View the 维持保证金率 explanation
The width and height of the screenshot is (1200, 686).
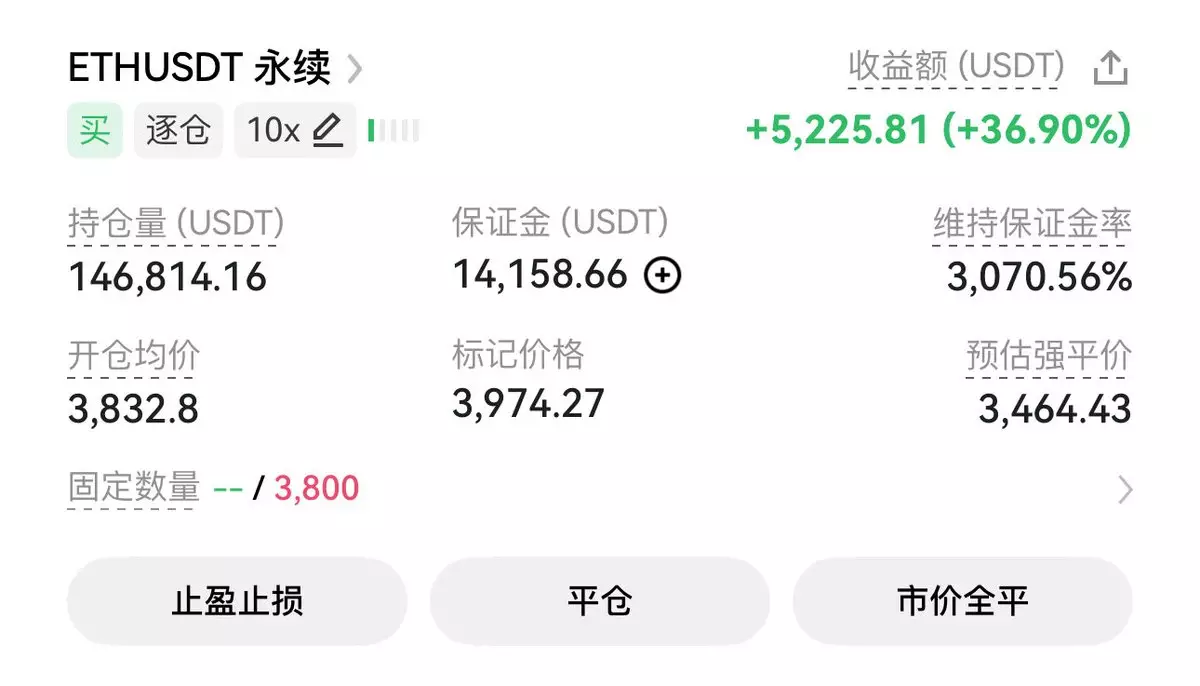pyautogui.click(x=1032, y=223)
